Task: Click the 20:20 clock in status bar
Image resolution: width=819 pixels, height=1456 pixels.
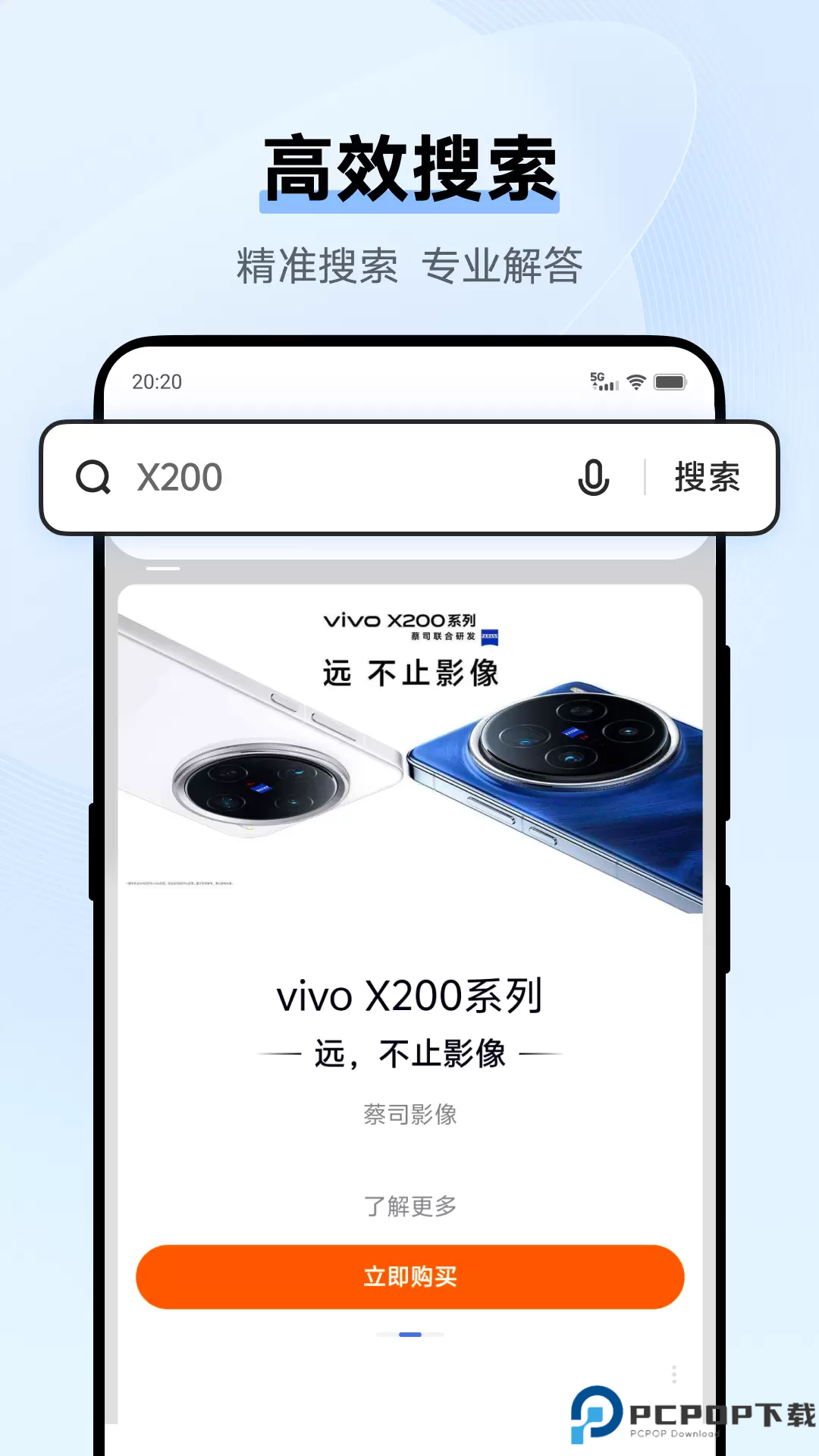Action: click(x=158, y=381)
